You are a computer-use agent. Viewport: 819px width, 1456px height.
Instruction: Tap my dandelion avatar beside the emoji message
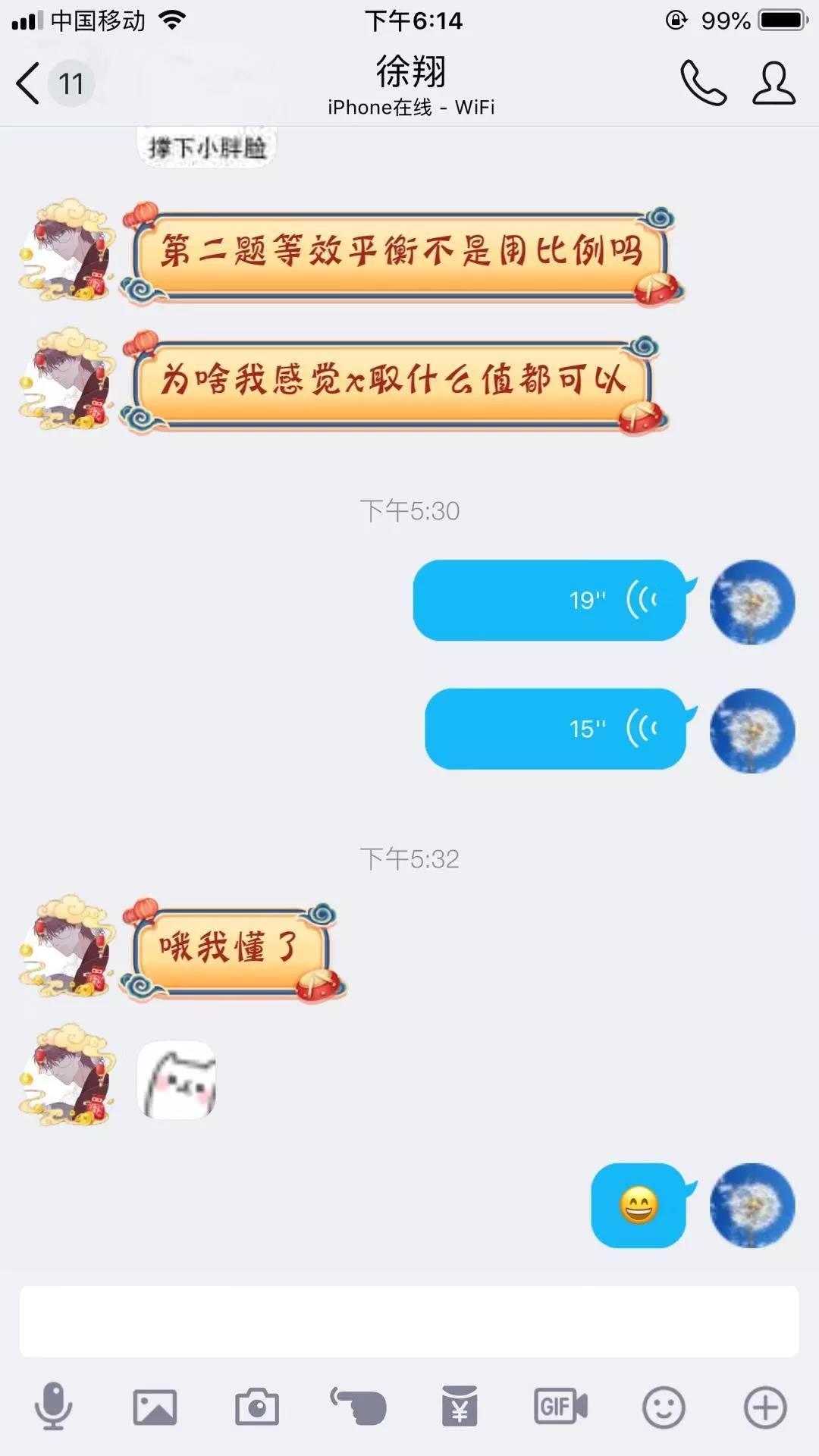point(752,1205)
